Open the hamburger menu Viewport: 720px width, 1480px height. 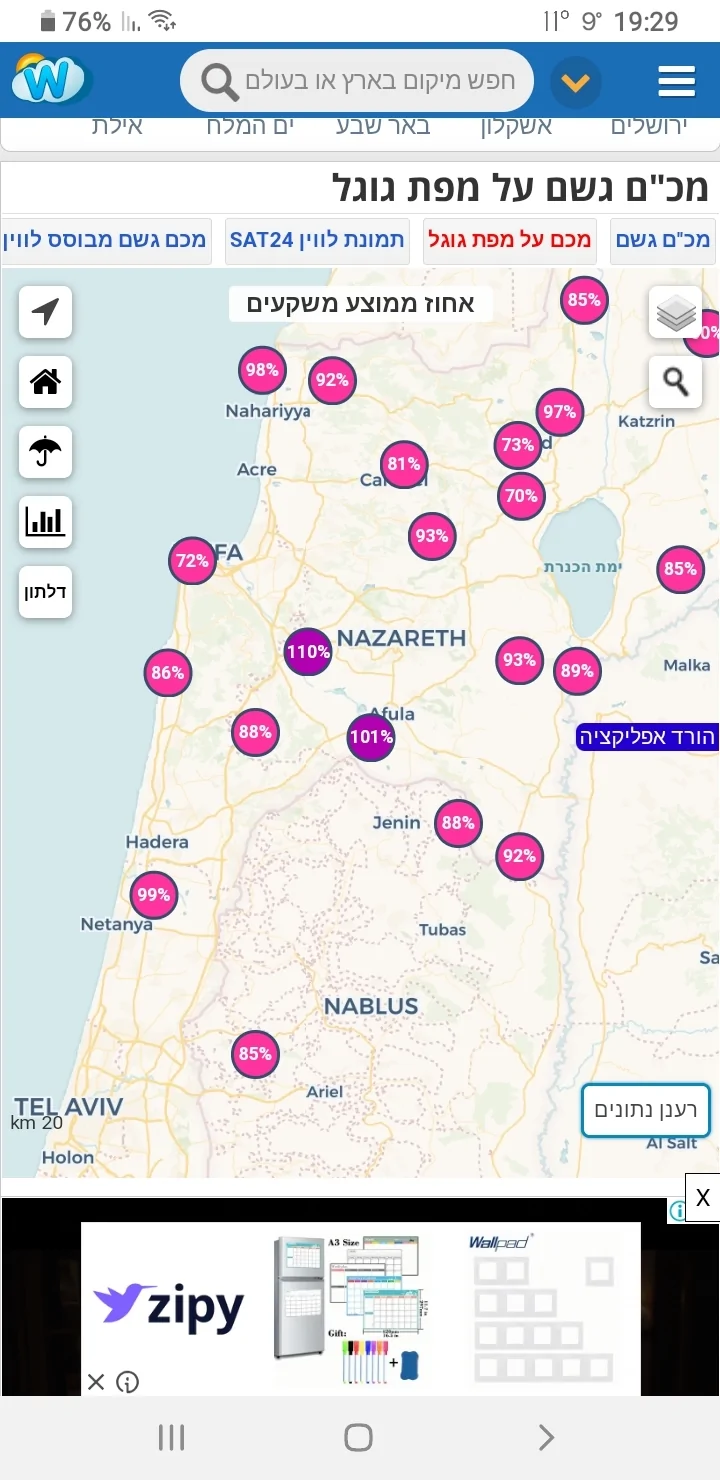pos(676,82)
